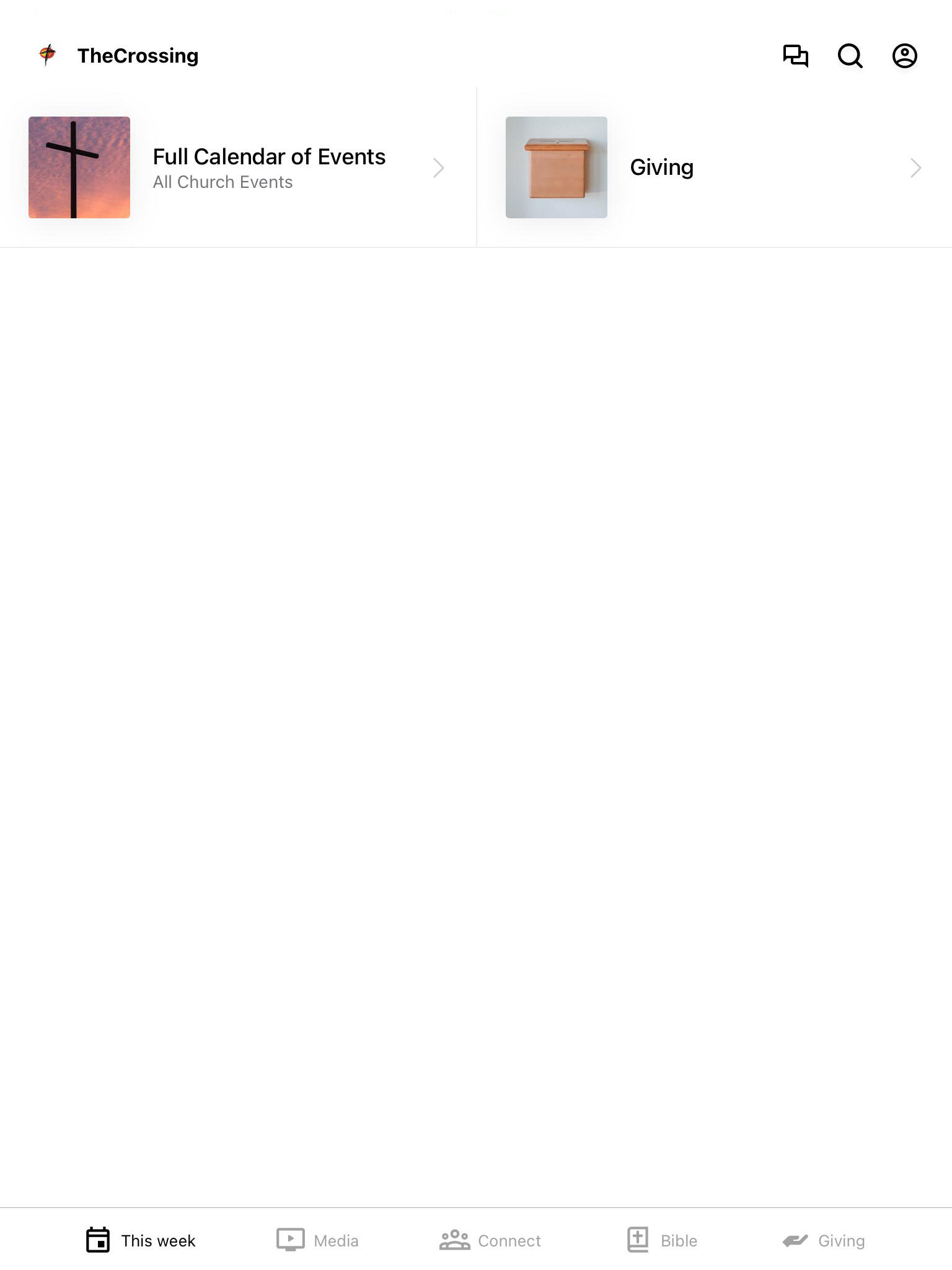Tap Giving in the bottom navigation
The width and height of the screenshot is (952, 1270).
[x=824, y=1240]
